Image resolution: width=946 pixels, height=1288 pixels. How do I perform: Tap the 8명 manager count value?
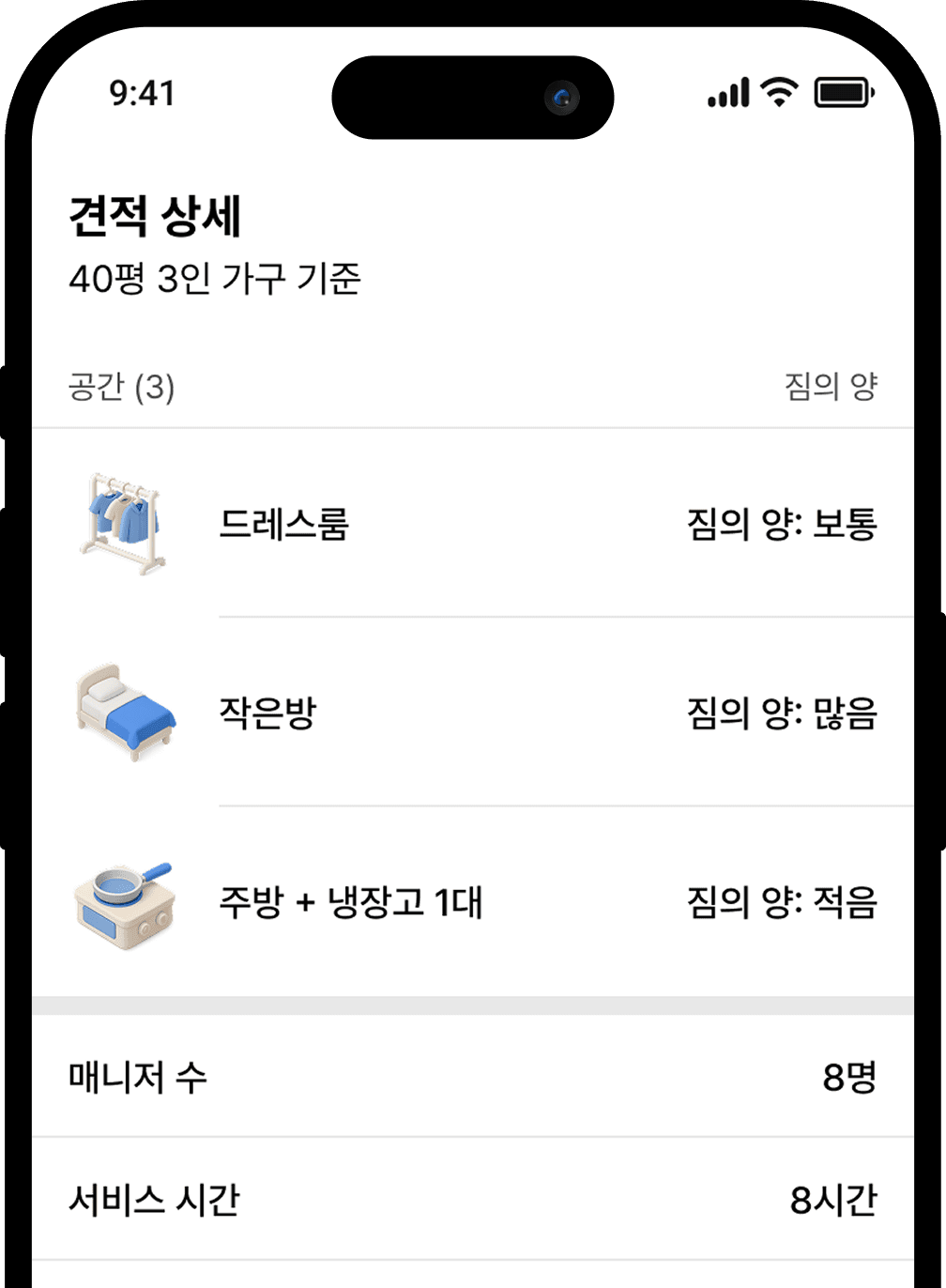[x=850, y=1077]
